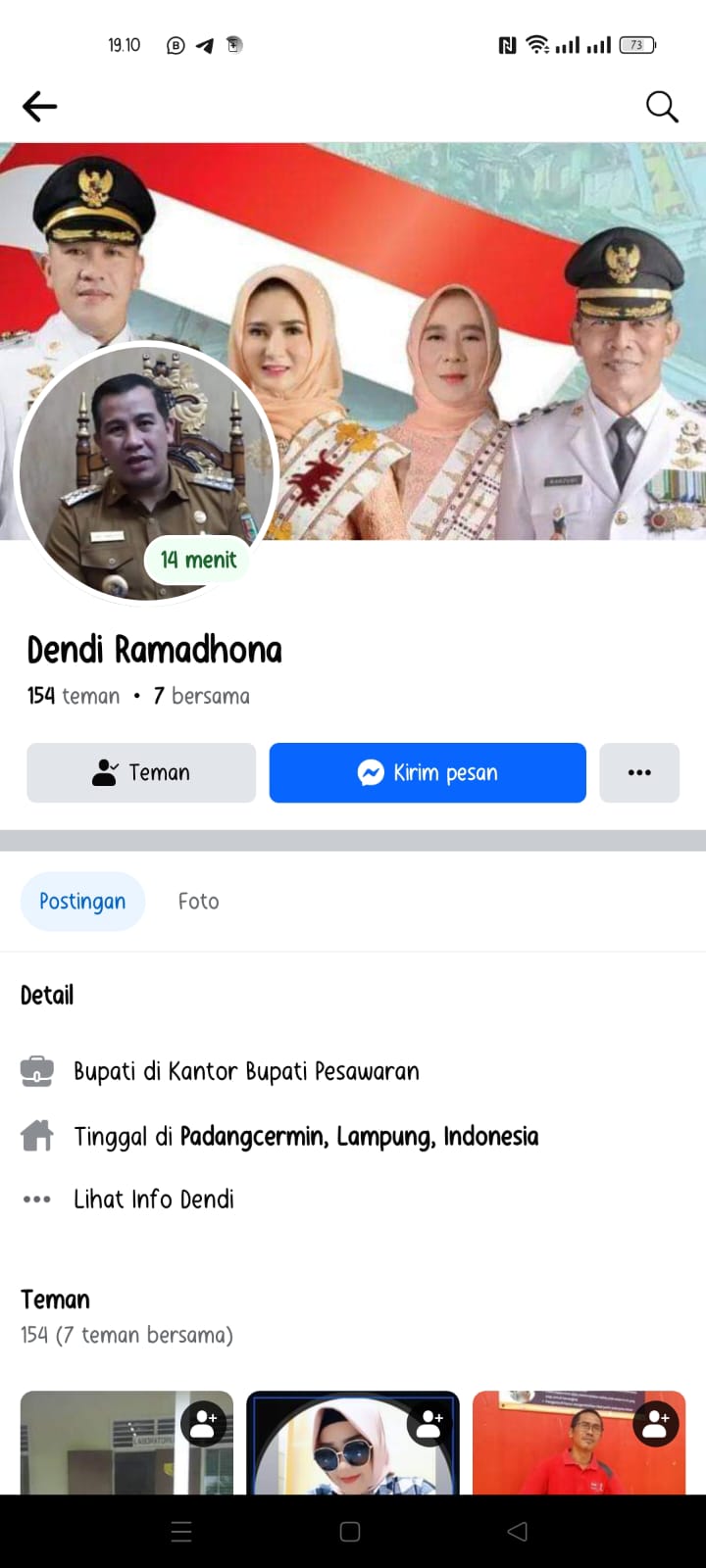
Task: Open the Padangcermin, Lampung, Indonesia location link
Action: click(x=359, y=1137)
